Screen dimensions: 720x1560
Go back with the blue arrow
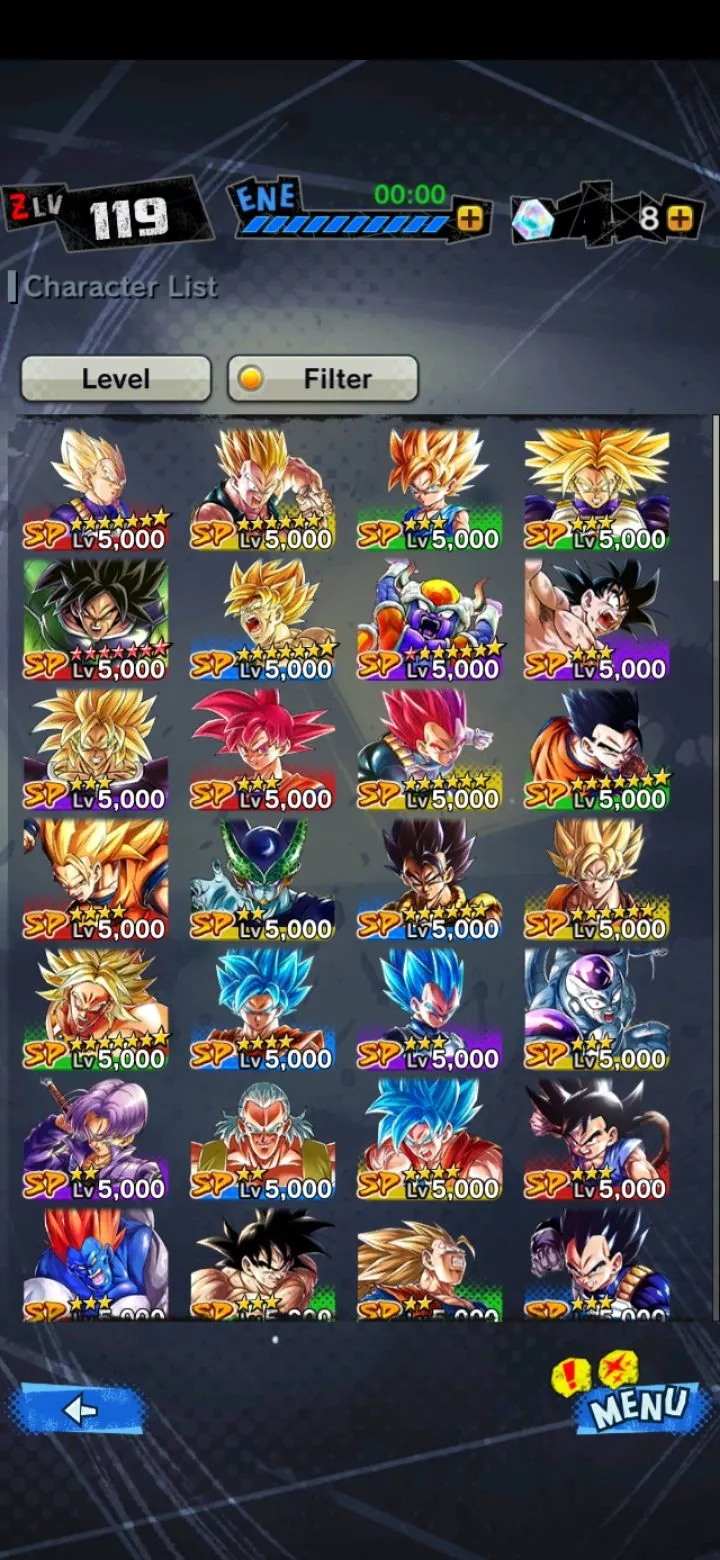[x=78, y=1410]
